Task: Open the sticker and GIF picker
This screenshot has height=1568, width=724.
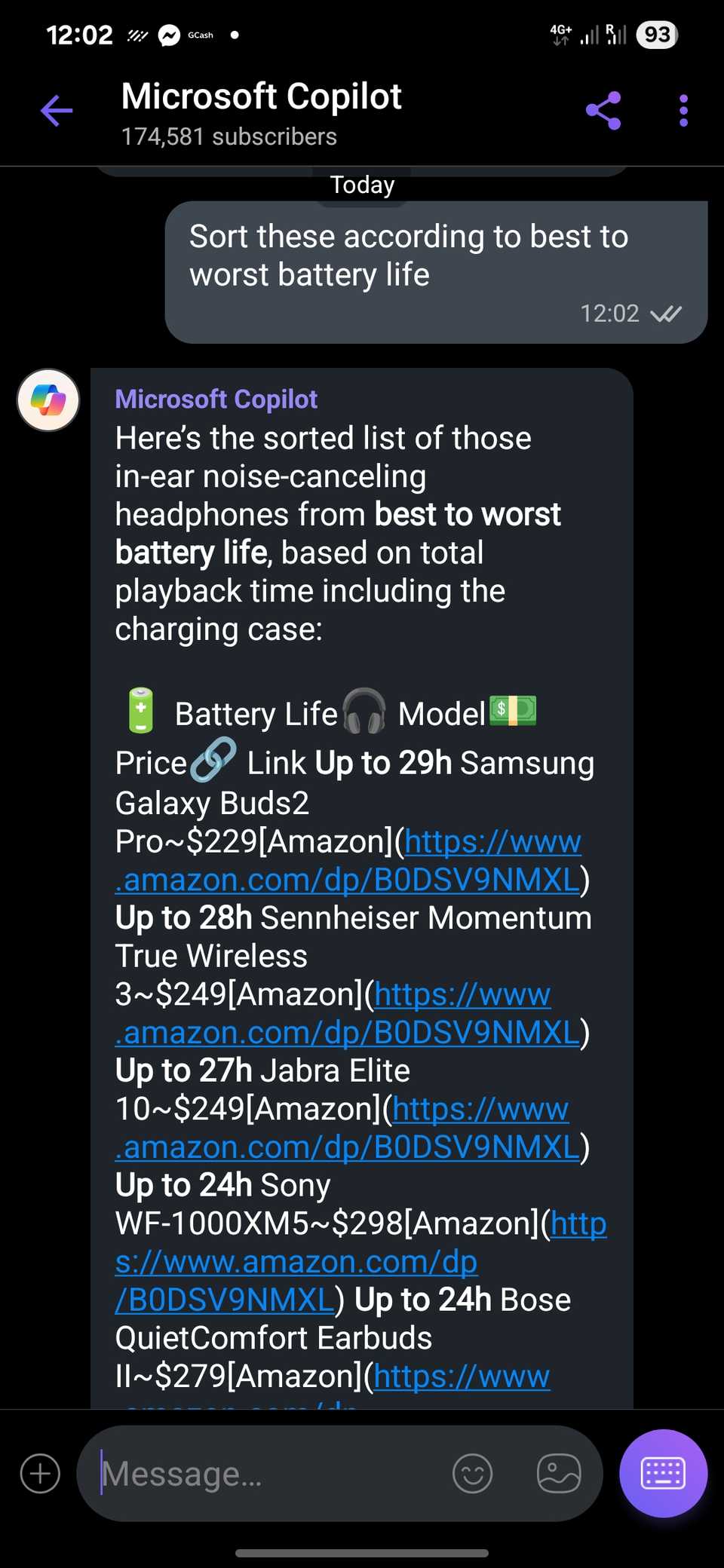Action: [559, 1473]
